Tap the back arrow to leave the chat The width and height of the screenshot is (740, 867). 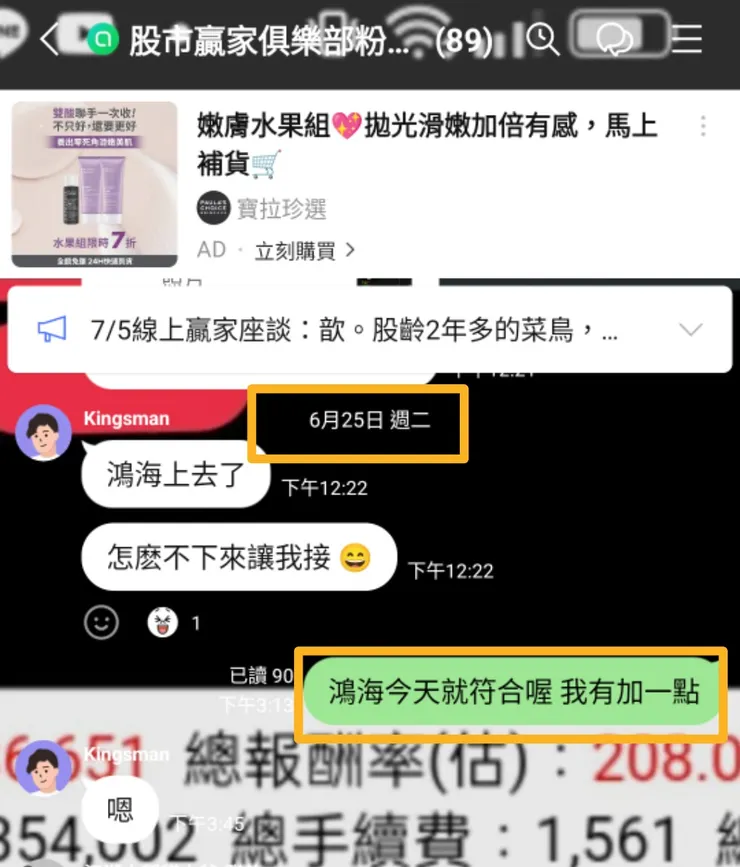click(48, 40)
